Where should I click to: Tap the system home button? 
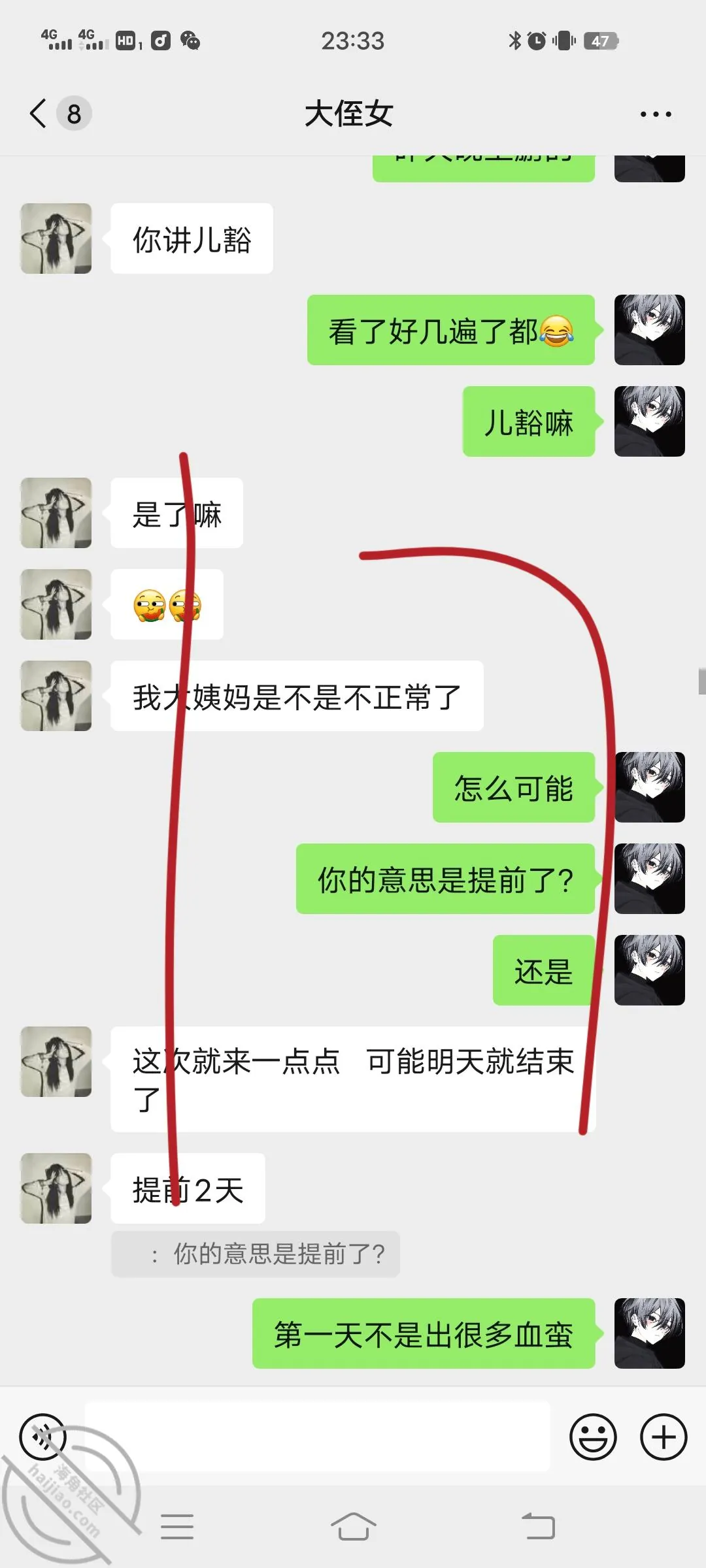pyautogui.click(x=353, y=1527)
